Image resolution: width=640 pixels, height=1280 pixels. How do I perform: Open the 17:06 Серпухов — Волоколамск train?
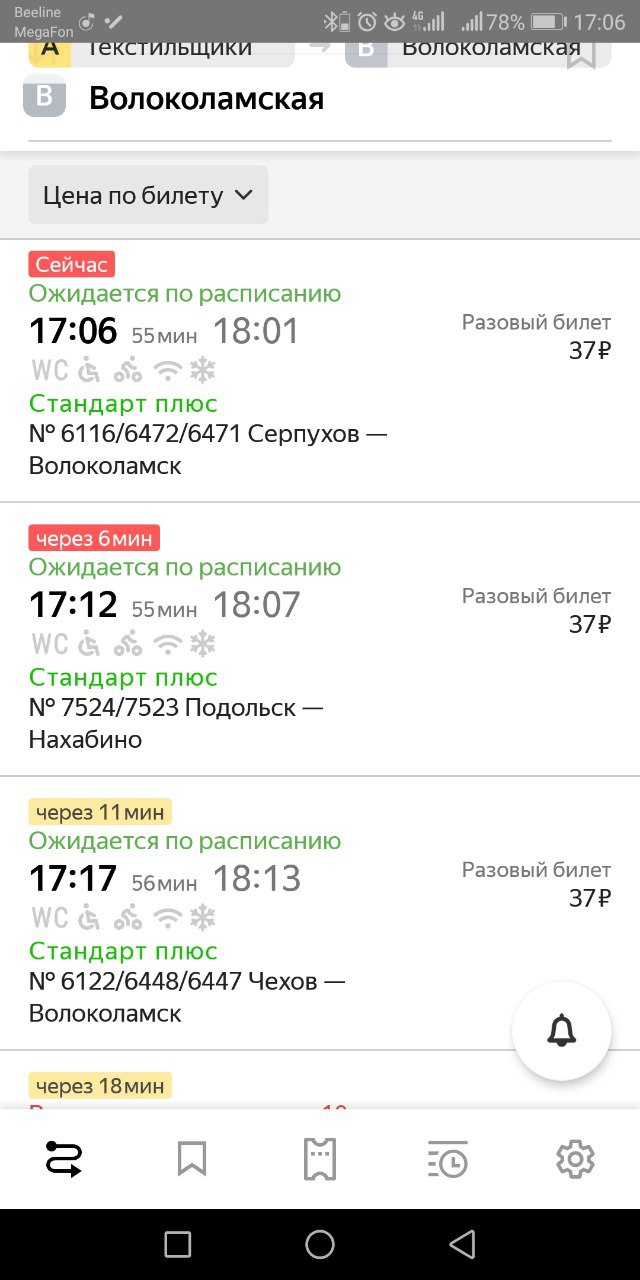[x=320, y=371]
